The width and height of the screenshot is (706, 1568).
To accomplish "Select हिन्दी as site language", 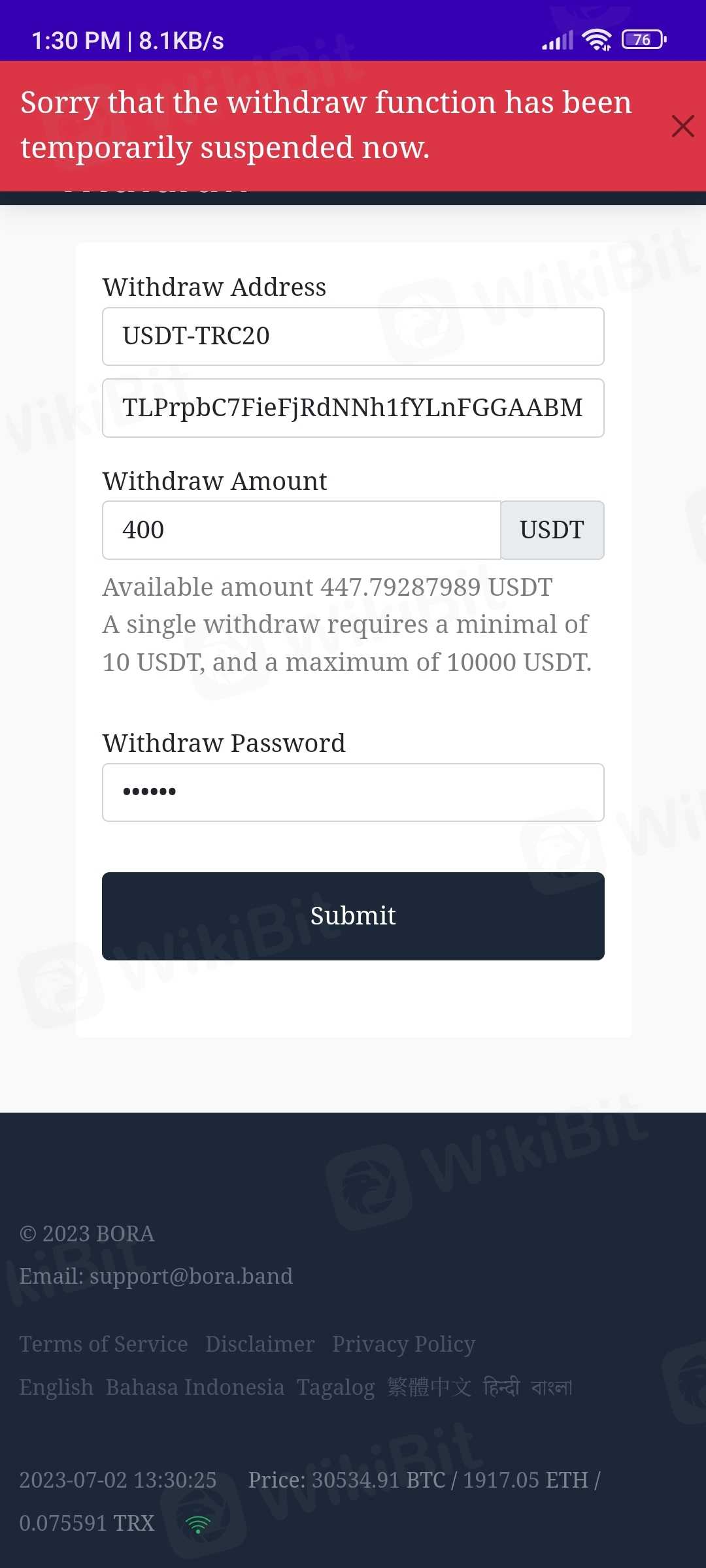I will (x=501, y=1387).
